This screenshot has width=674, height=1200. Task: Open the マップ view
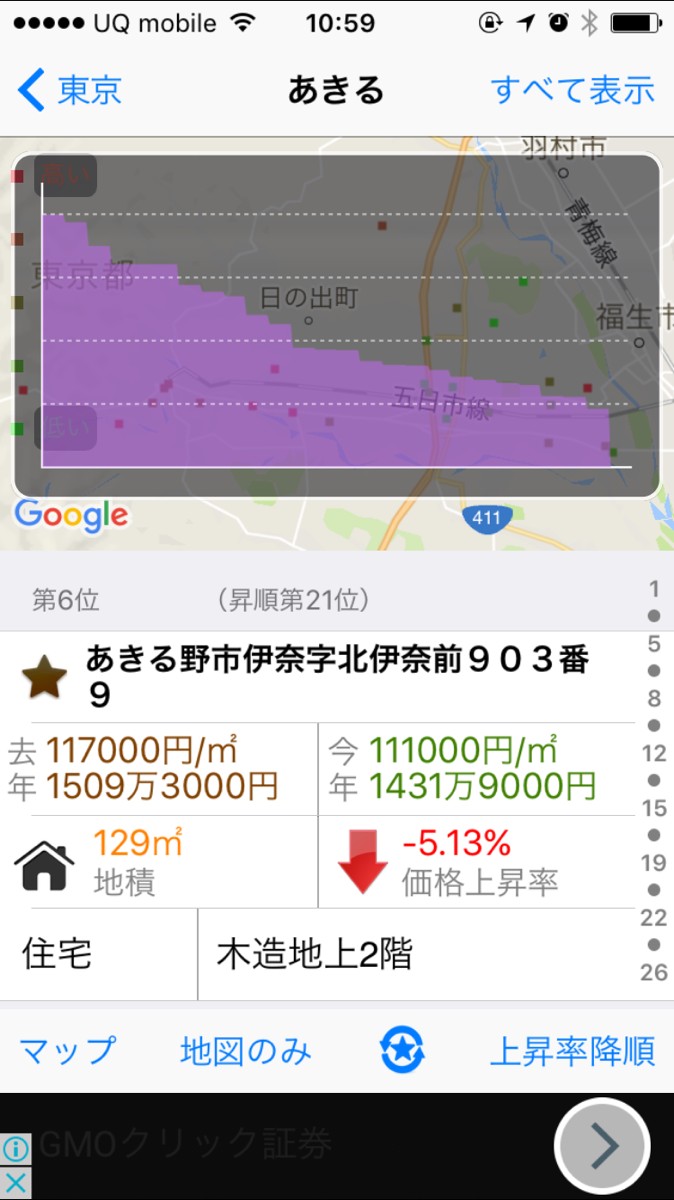[68, 1051]
